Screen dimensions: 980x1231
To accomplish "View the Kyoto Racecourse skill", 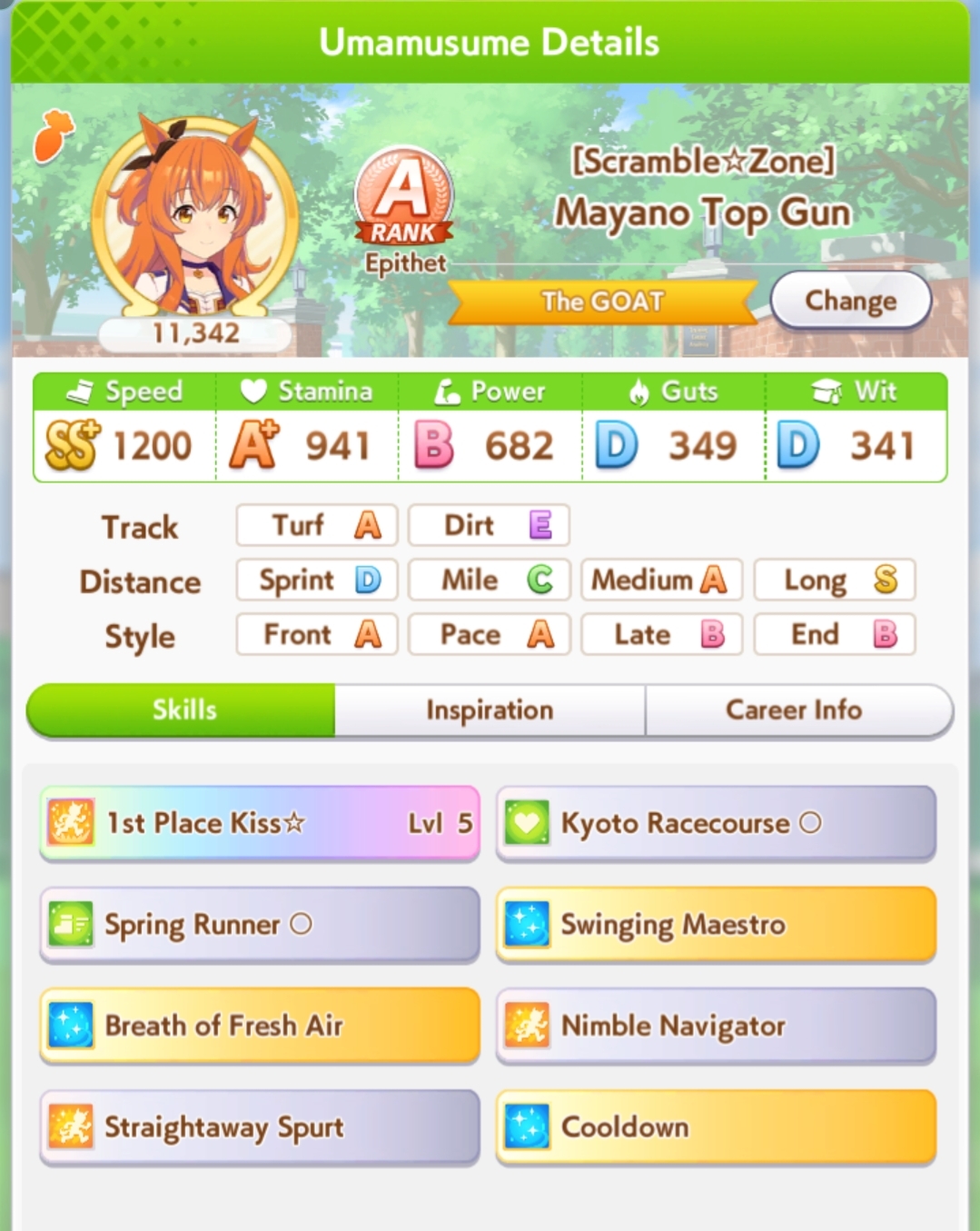I will click(x=716, y=823).
